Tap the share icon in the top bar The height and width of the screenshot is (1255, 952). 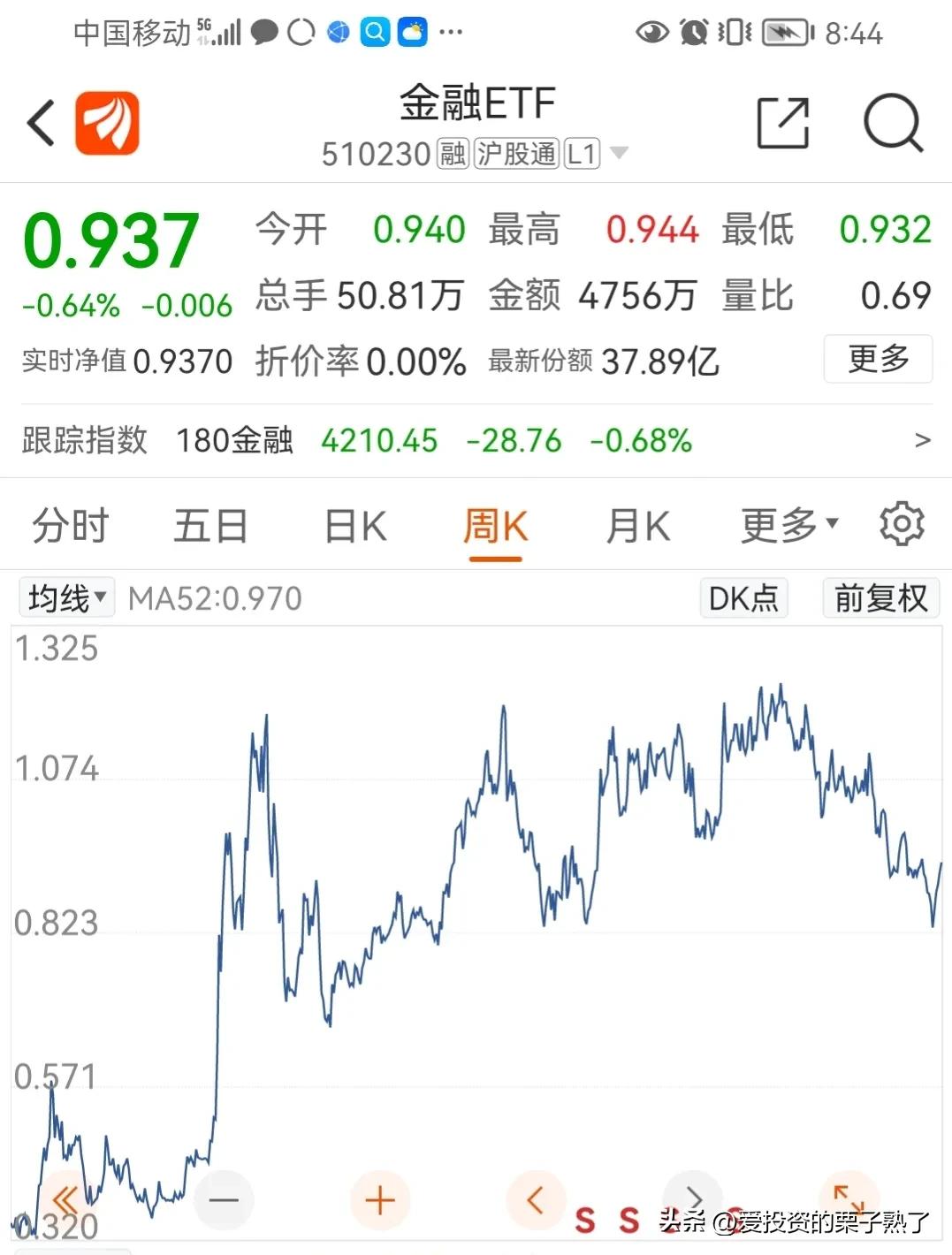(781, 122)
